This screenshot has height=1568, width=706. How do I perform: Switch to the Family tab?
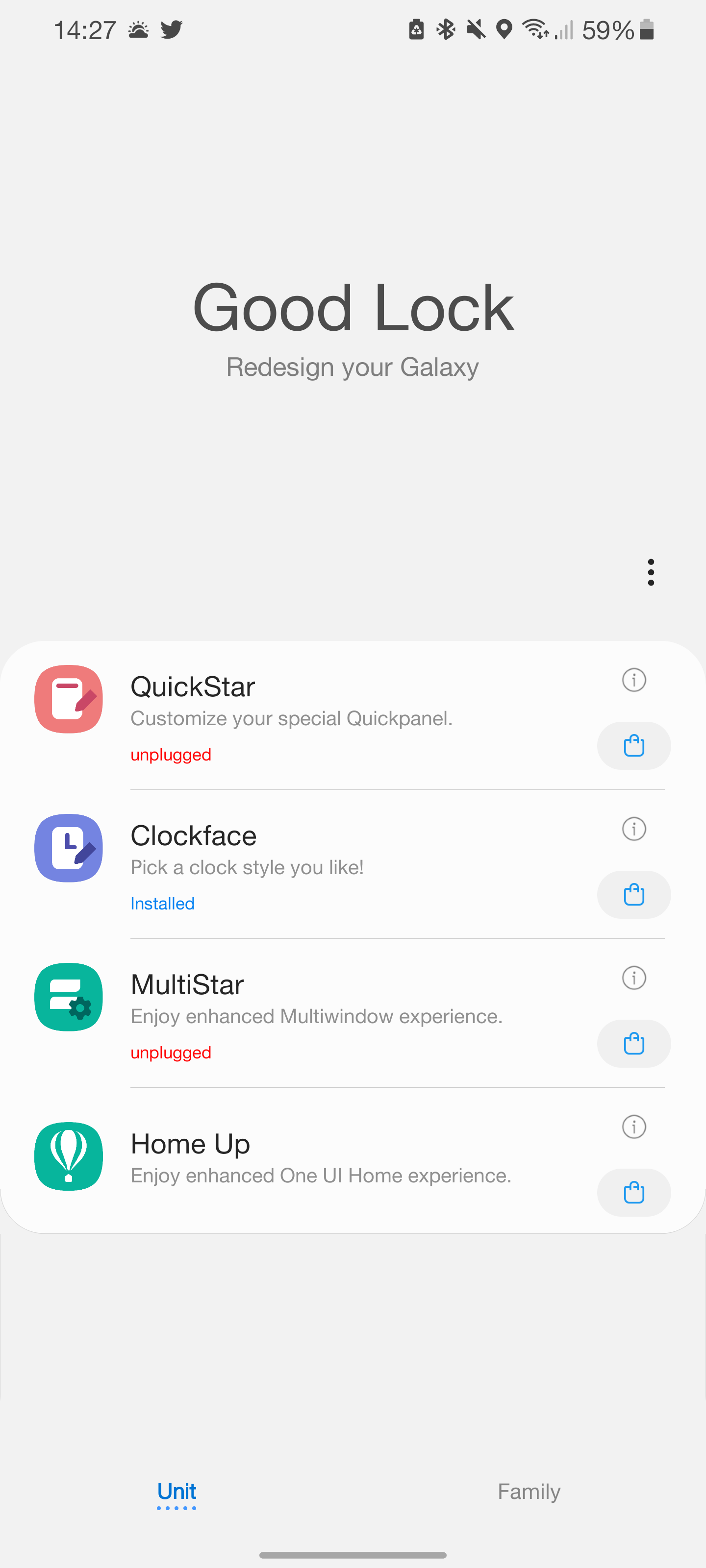(529, 1491)
